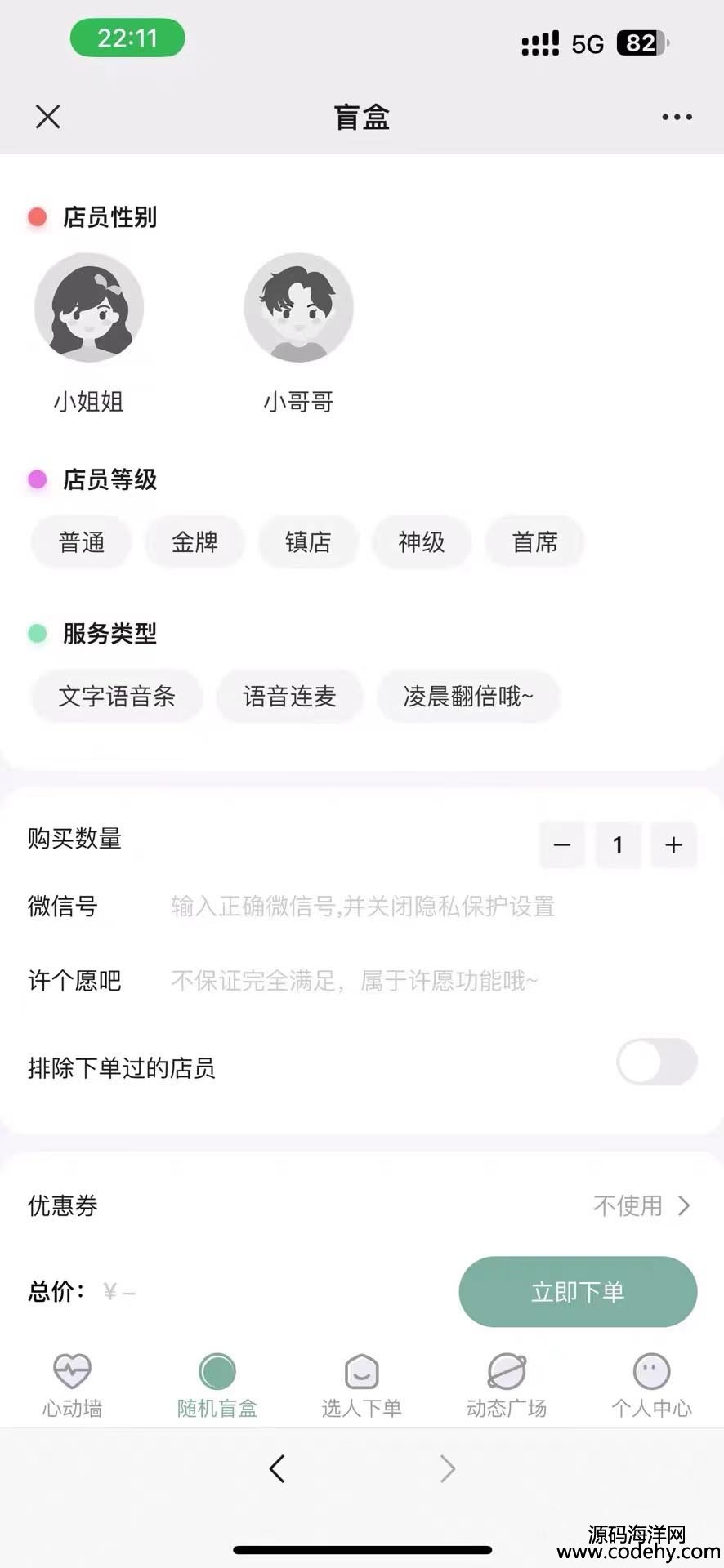
Task: Close the 盲盒 page
Action: [48, 117]
